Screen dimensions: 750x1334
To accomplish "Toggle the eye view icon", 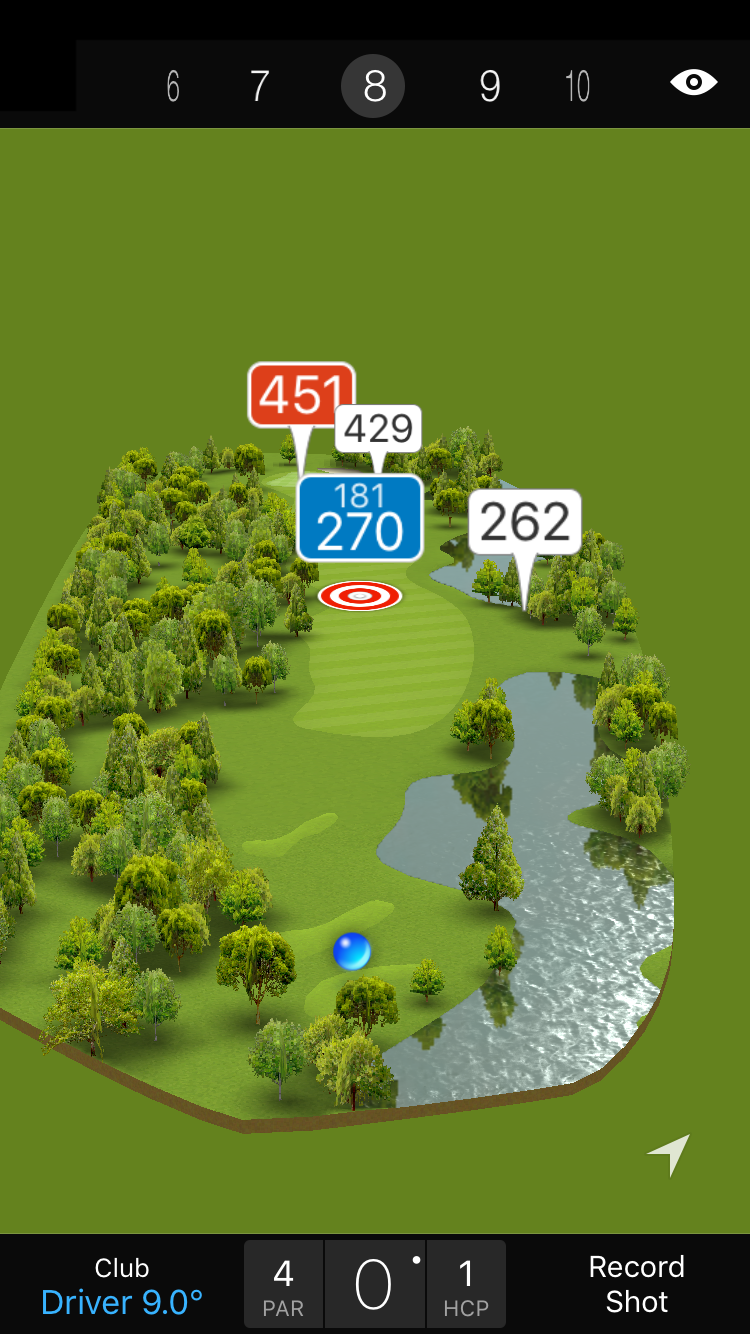I will [693, 83].
